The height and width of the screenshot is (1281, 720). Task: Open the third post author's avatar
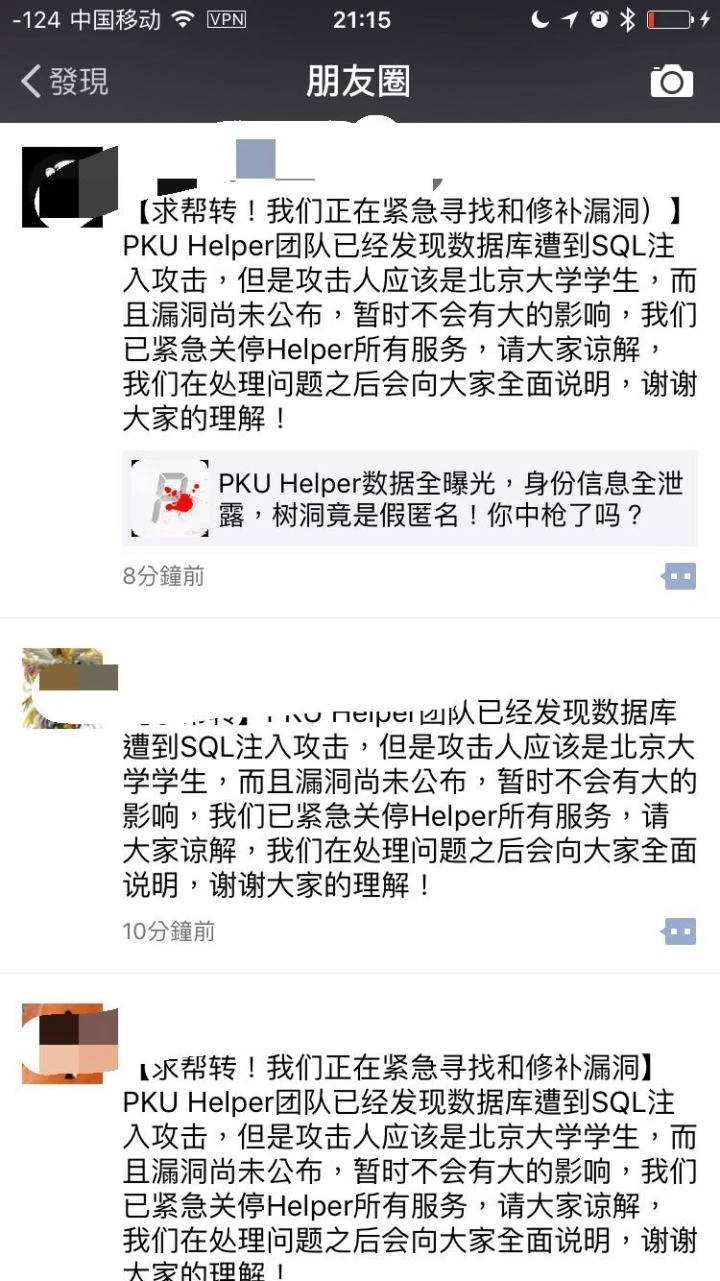[62, 1043]
